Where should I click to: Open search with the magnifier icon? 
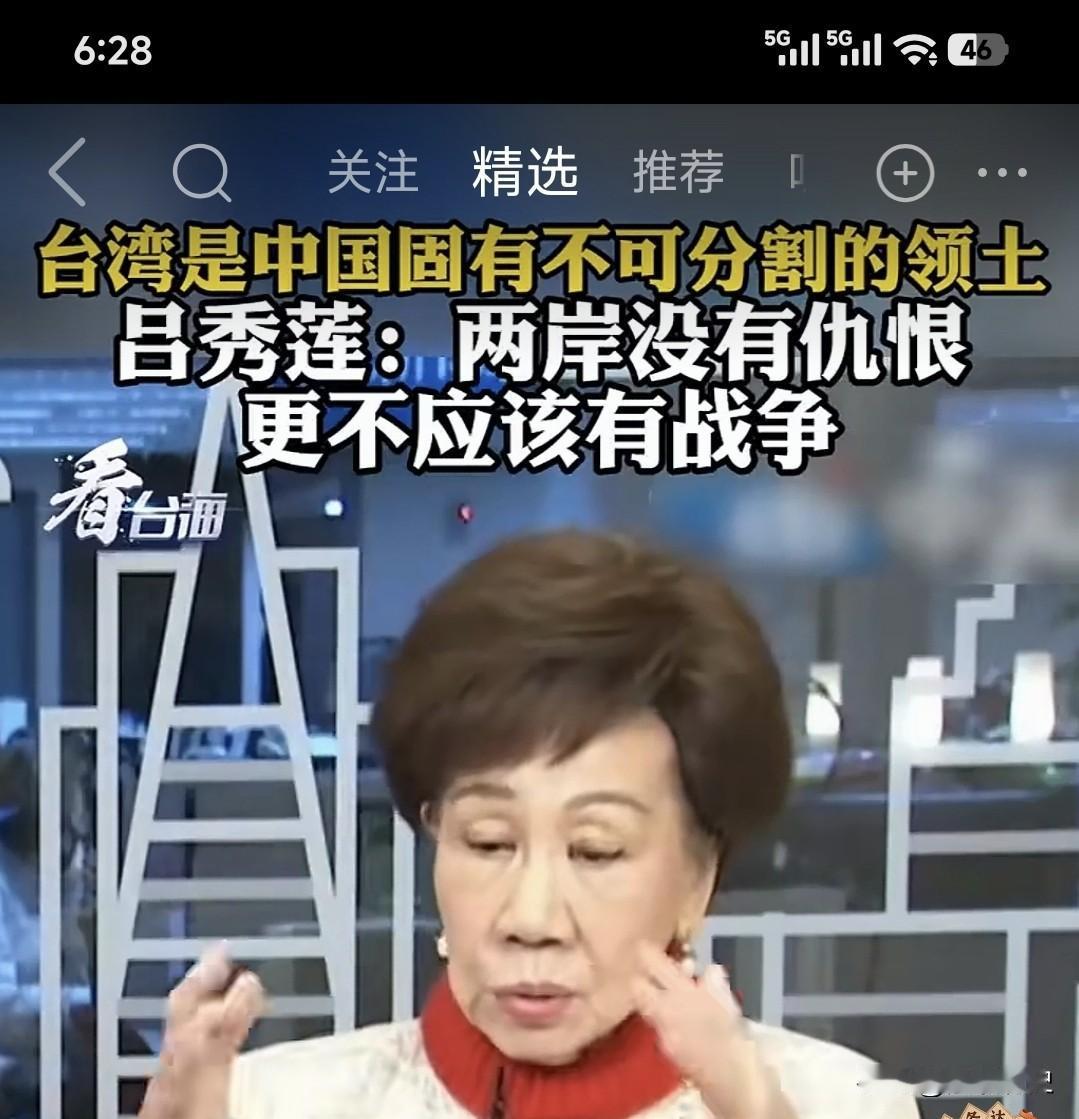coord(199,170)
